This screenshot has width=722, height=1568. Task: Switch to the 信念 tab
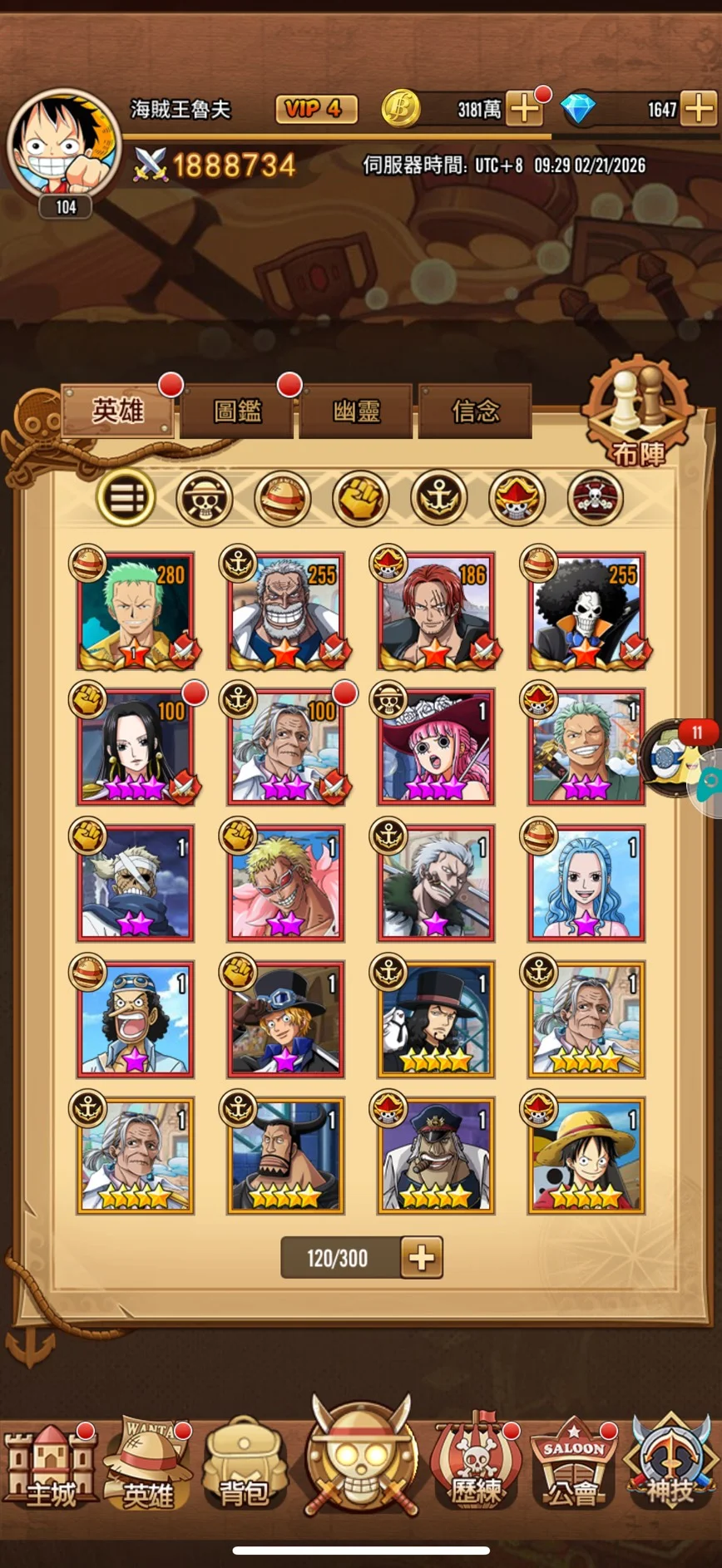click(x=475, y=411)
